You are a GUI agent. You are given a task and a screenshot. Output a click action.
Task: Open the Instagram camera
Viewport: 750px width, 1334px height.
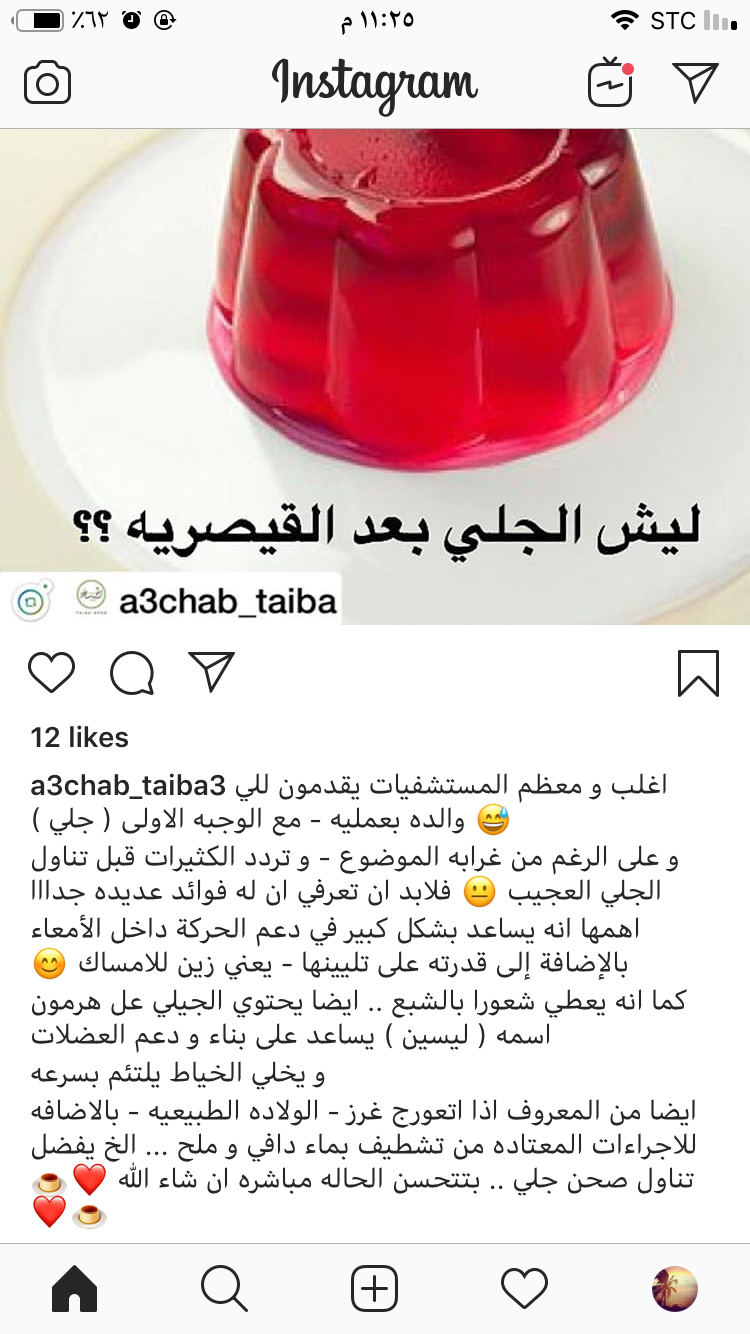tap(47, 83)
